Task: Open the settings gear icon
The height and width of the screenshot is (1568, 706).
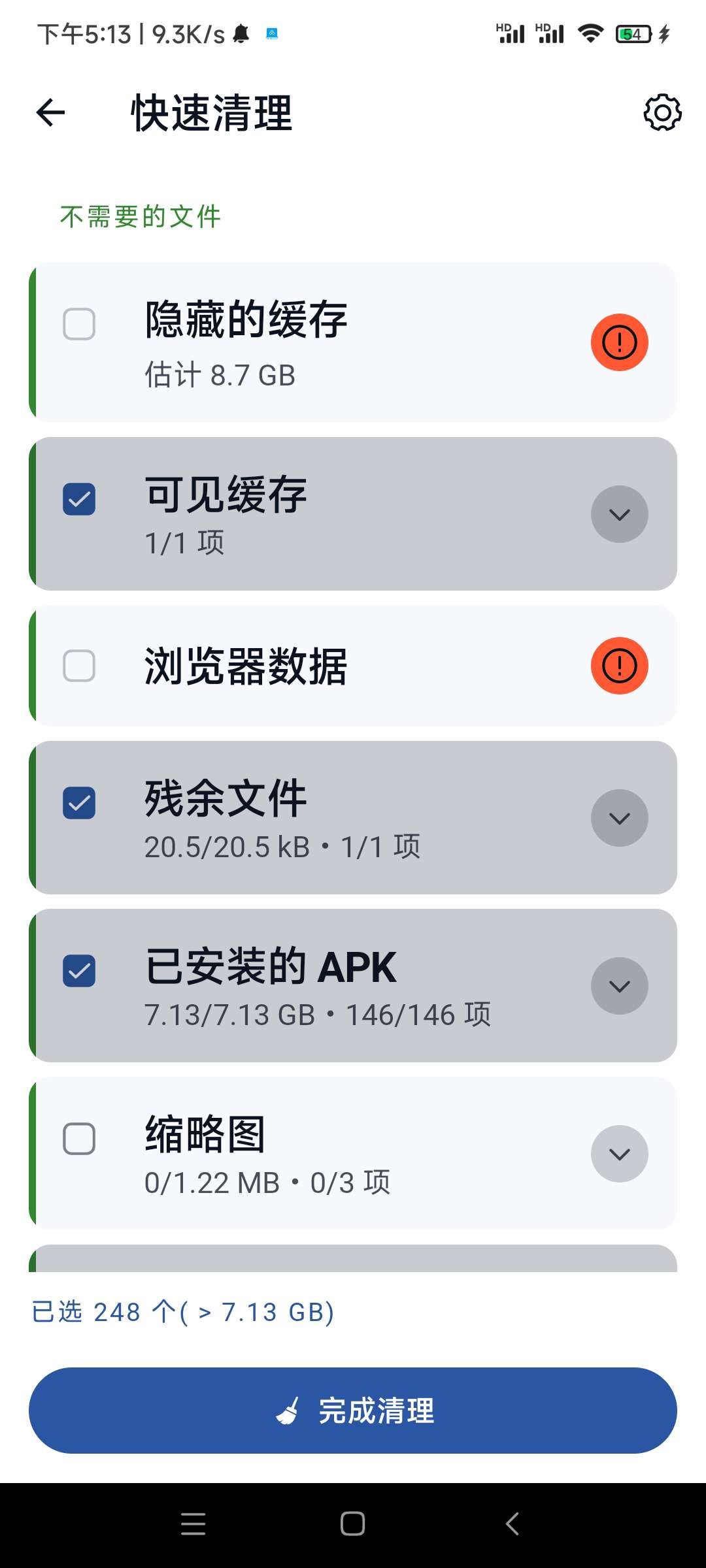Action: click(x=662, y=113)
